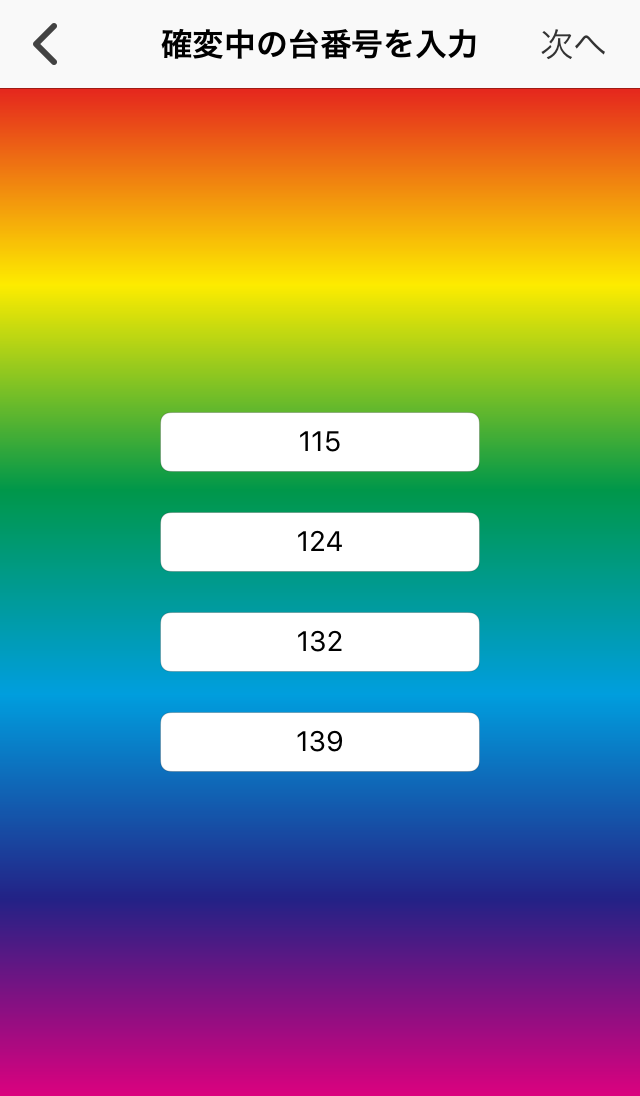Select the 115 machine number field

[320, 442]
